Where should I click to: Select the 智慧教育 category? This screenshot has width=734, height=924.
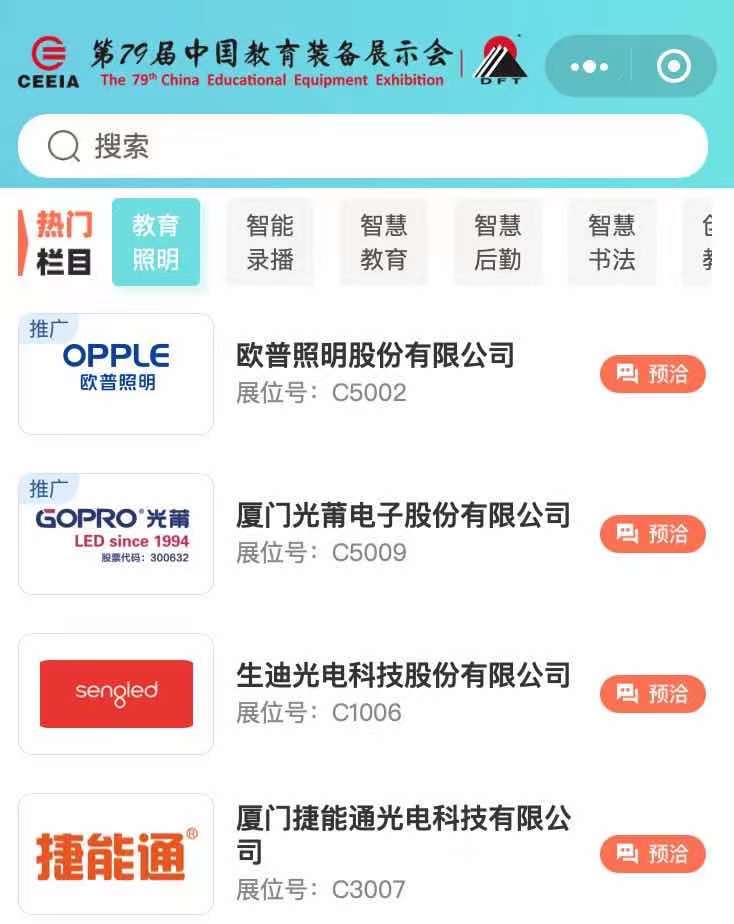(383, 242)
